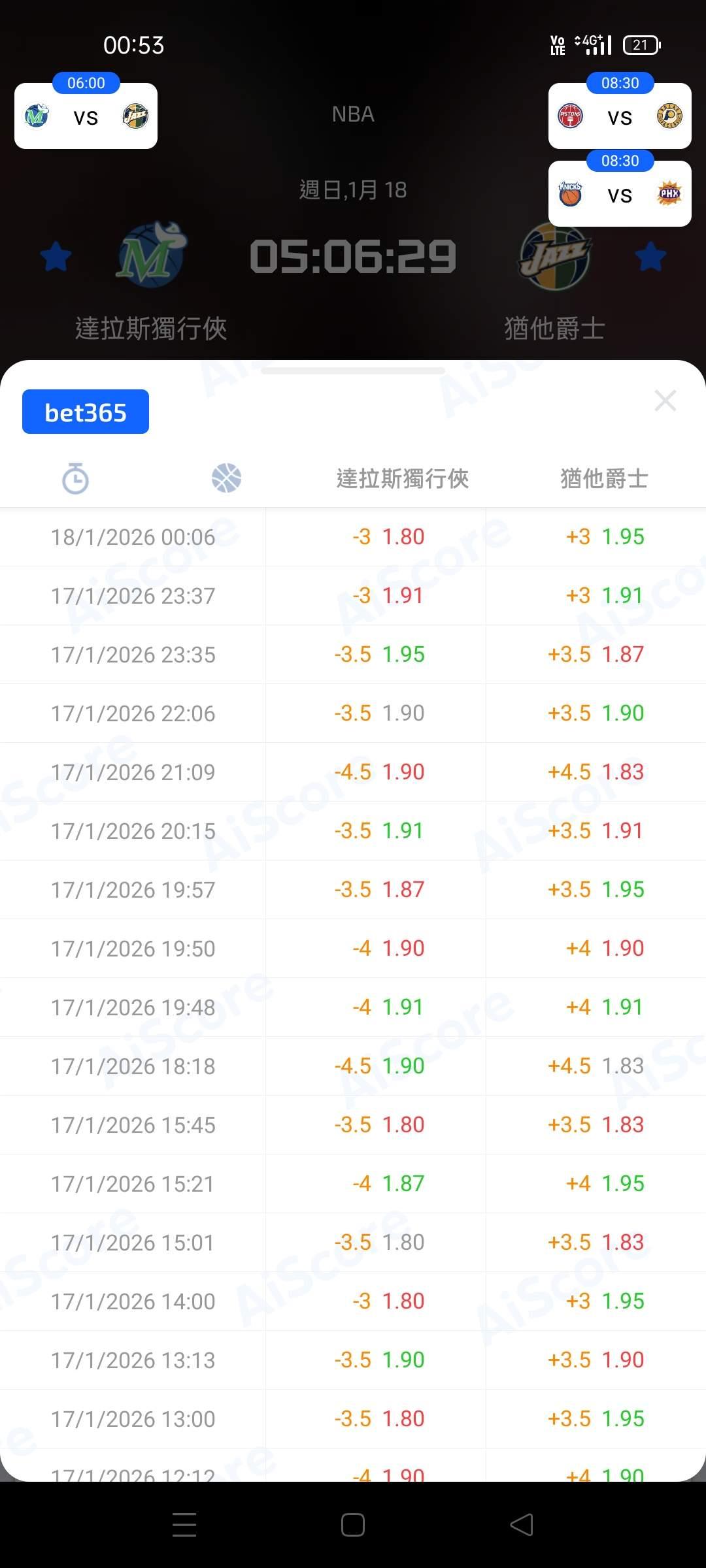Tap the basketball icon column header
706x1568 pixels.
226,478
